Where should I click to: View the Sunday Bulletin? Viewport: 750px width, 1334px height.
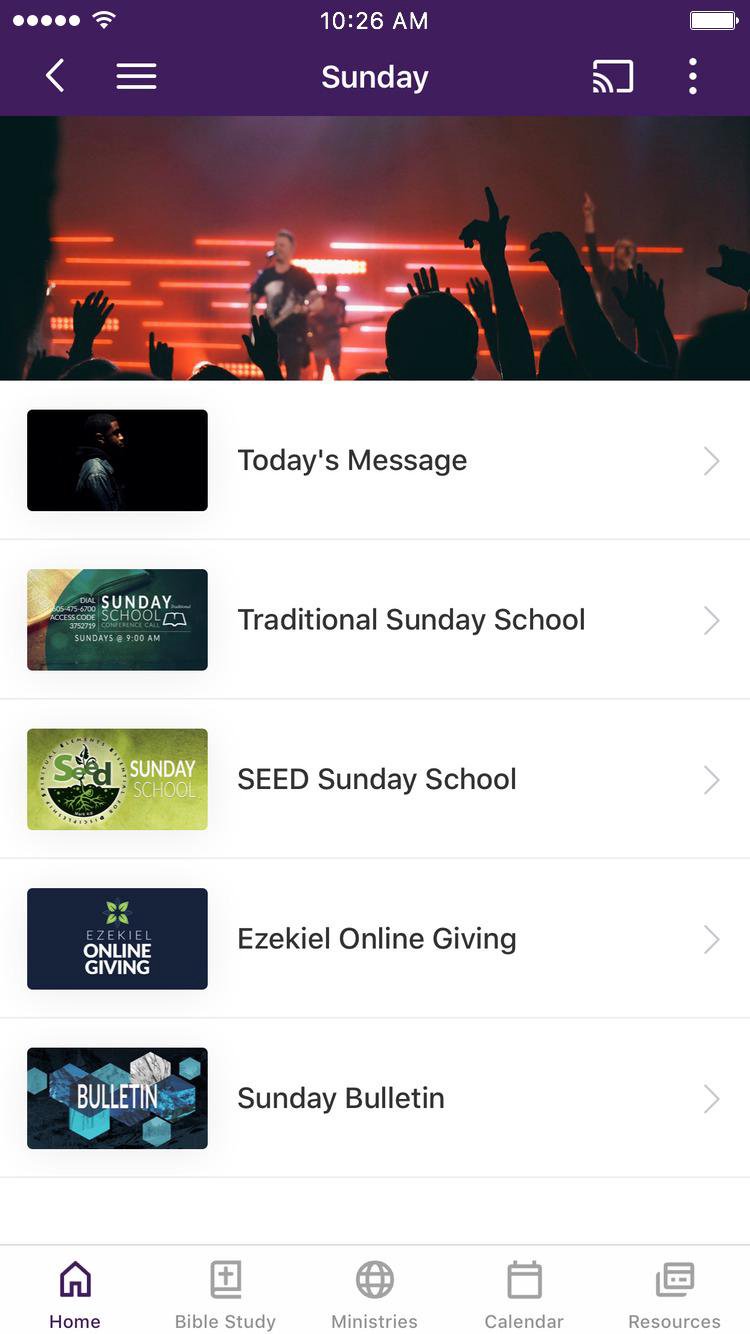(375, 1098)
